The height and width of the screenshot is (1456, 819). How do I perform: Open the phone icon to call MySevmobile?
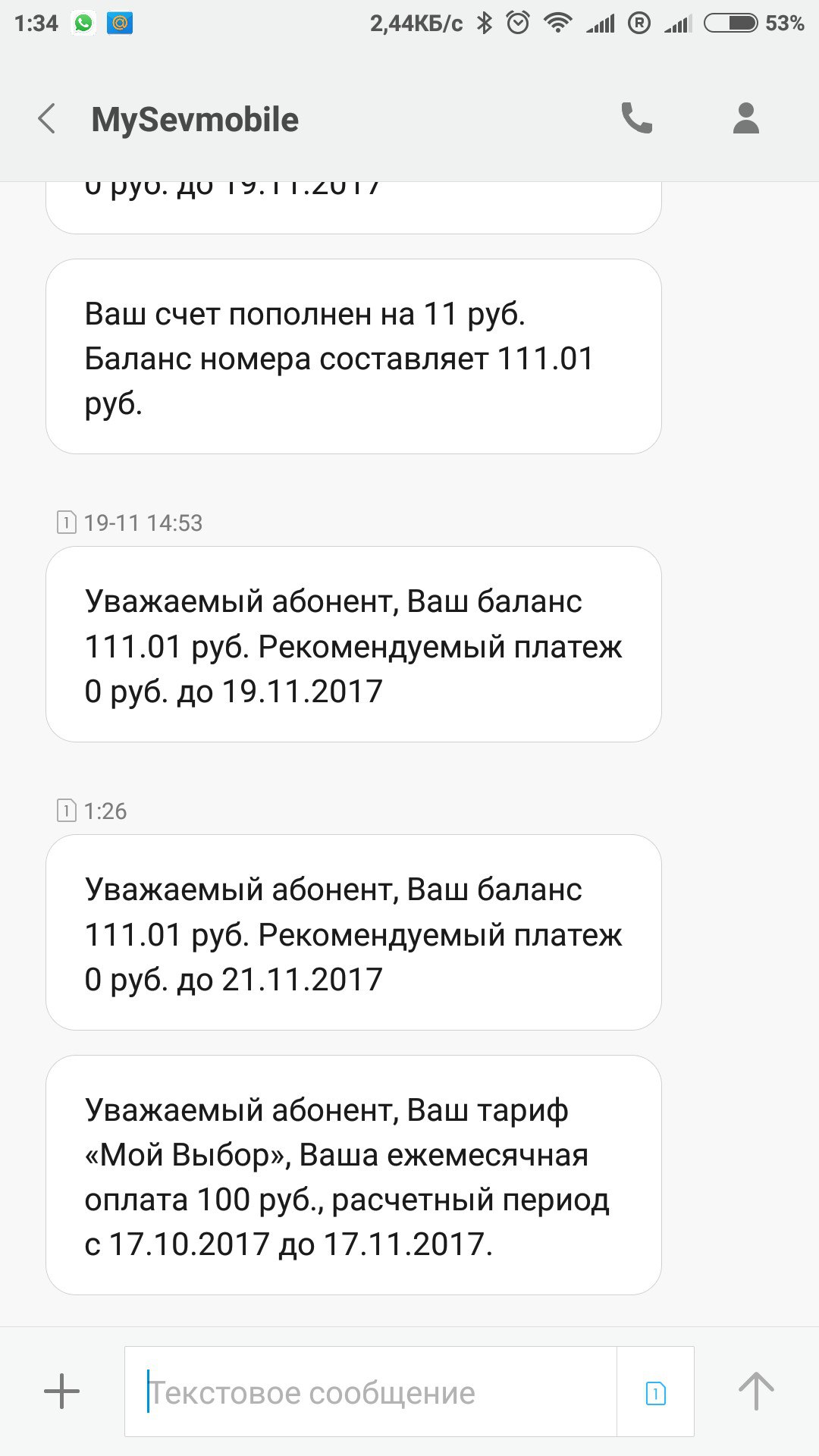click(637, 119)
